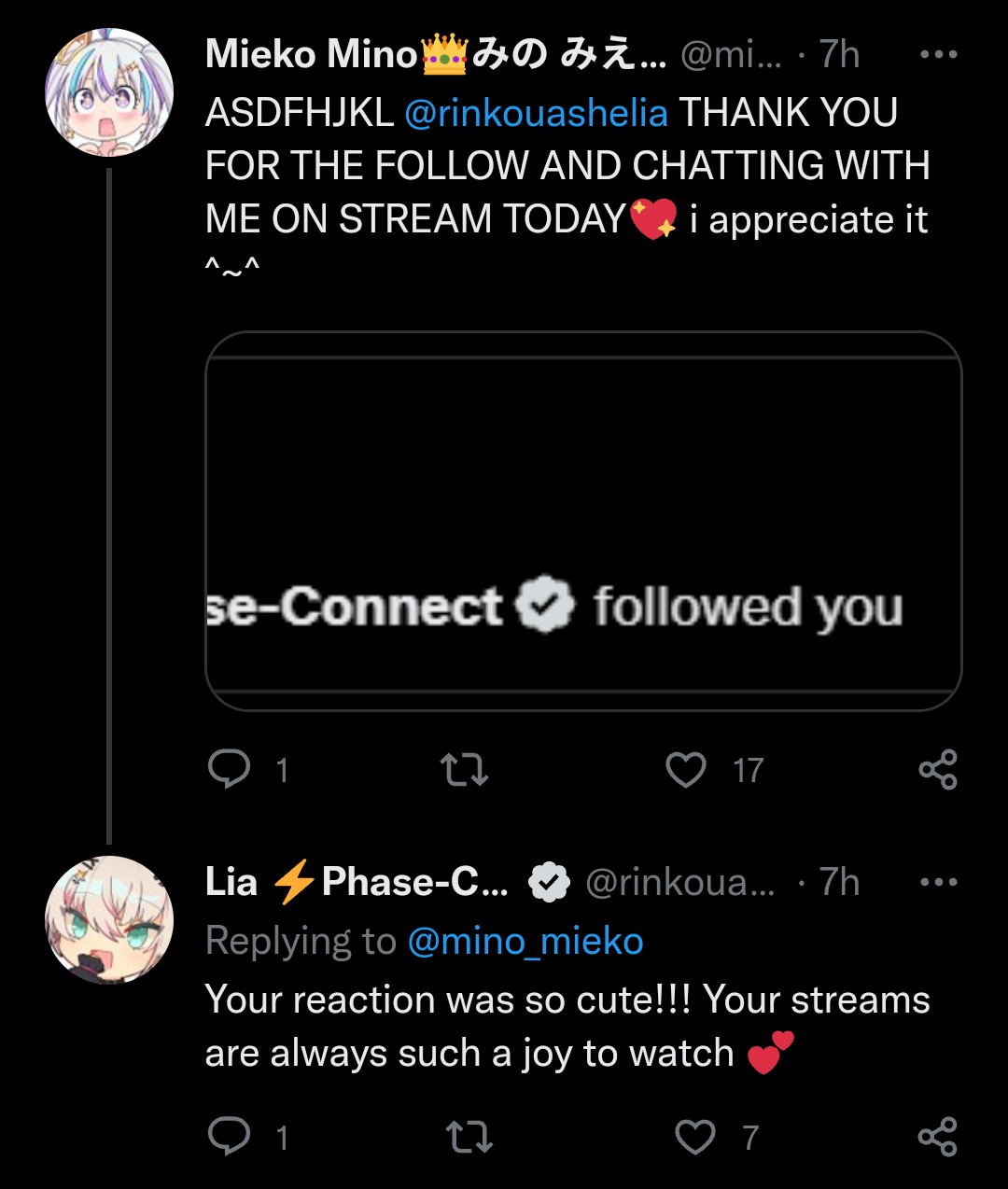Image resolution: width=1008 pixels, height=1189 pixels.
Task: Share Lia's reply
Action: (937, 1137)
